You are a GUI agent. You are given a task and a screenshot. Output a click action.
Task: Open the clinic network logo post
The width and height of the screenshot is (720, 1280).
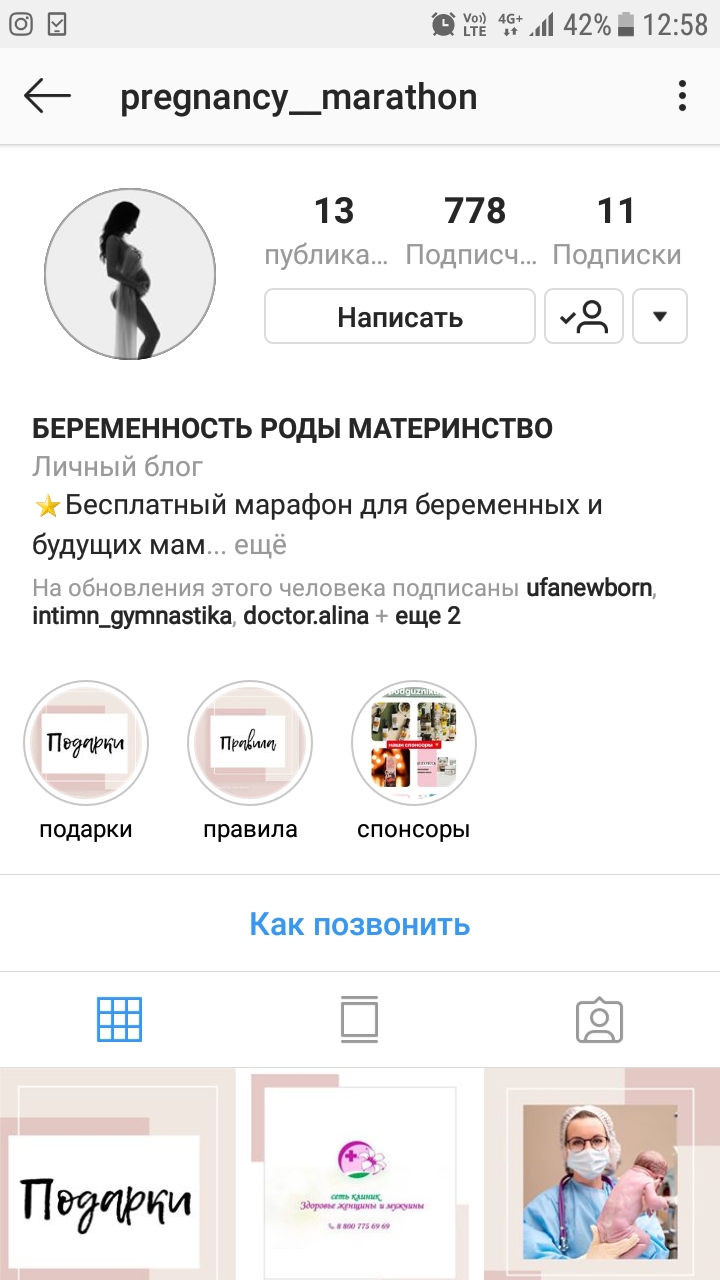click(360, 1174)
